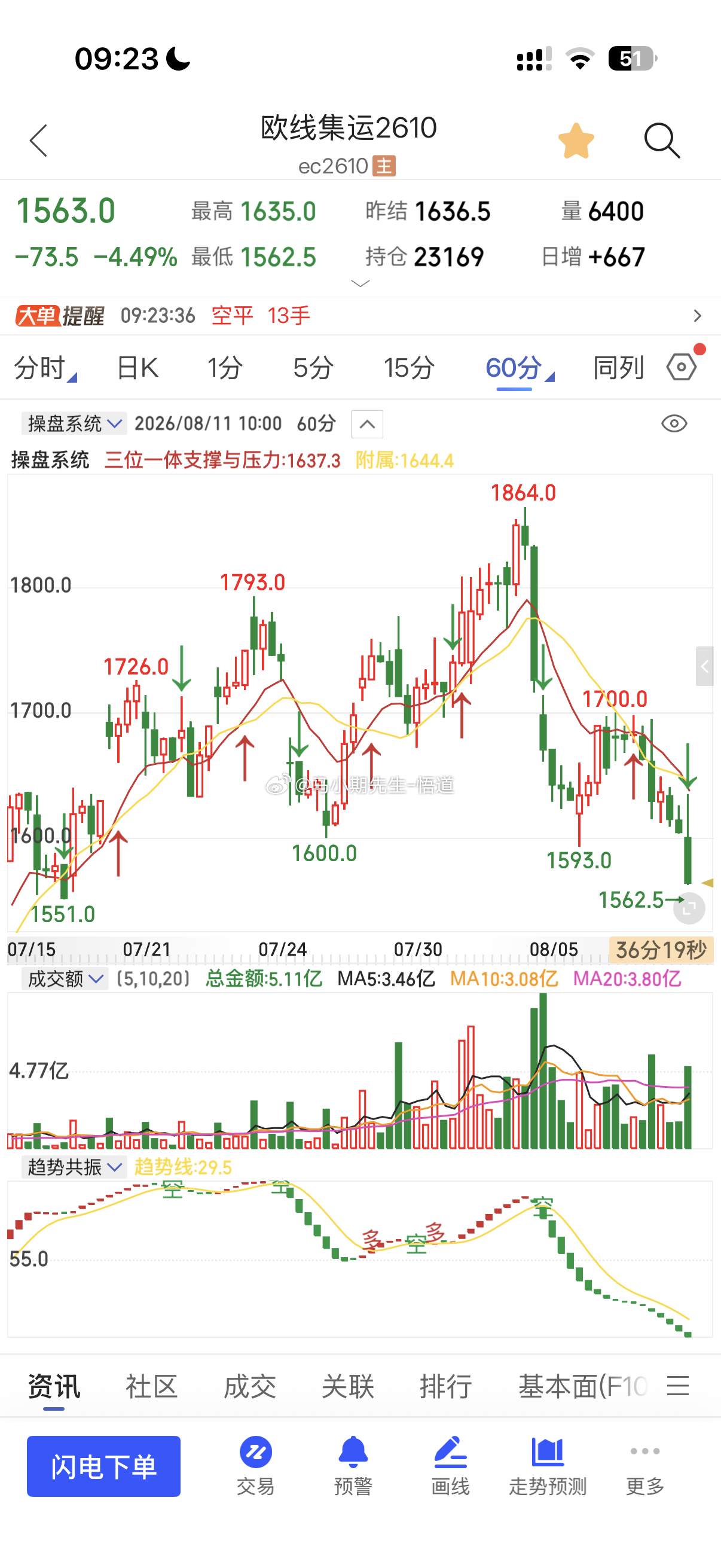Image resolution: width=721 pixels, height=1568 pixels.
Task: Expand chart to full screen
Action: coord(689,909)
